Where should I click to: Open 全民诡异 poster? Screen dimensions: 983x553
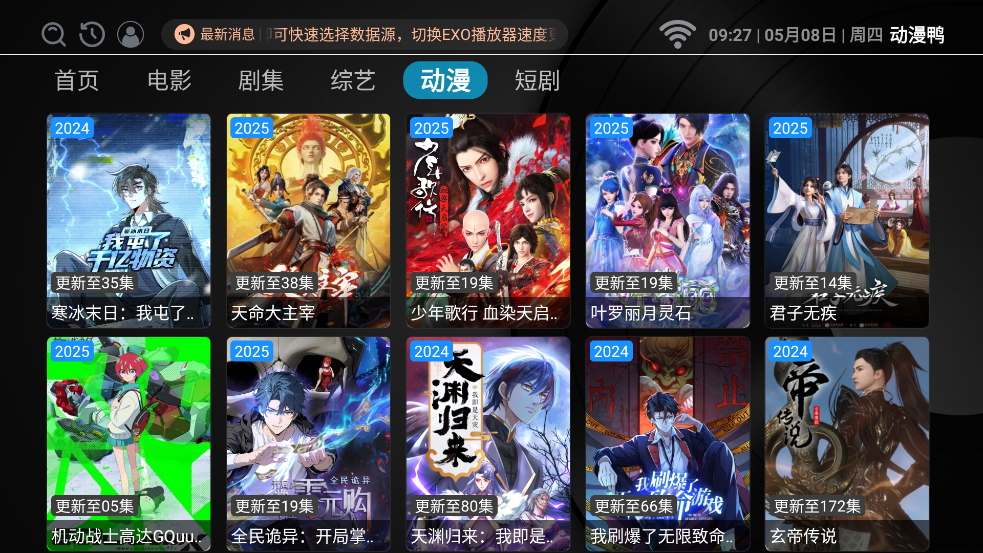click(308, 443)
